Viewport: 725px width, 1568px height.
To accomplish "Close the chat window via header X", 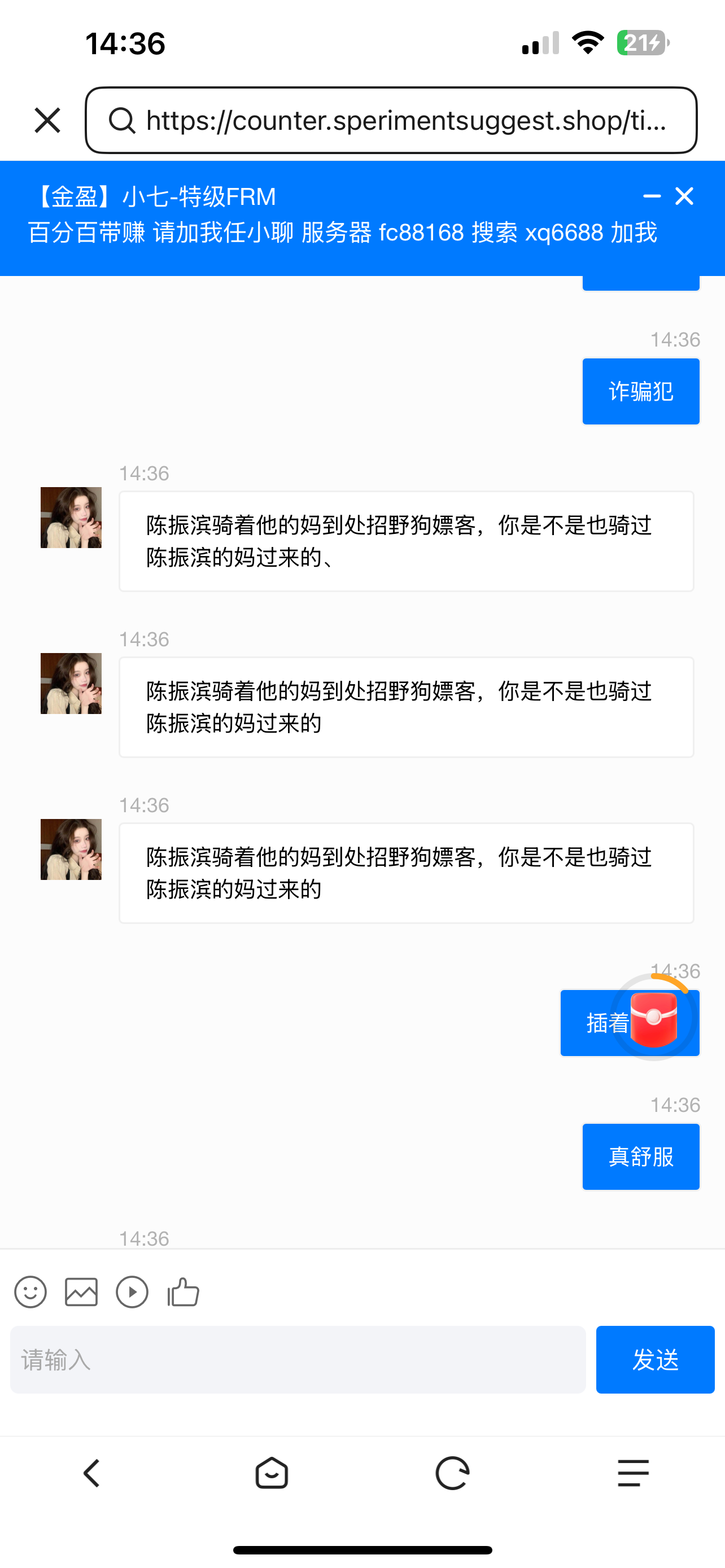I will coord(685,196).
